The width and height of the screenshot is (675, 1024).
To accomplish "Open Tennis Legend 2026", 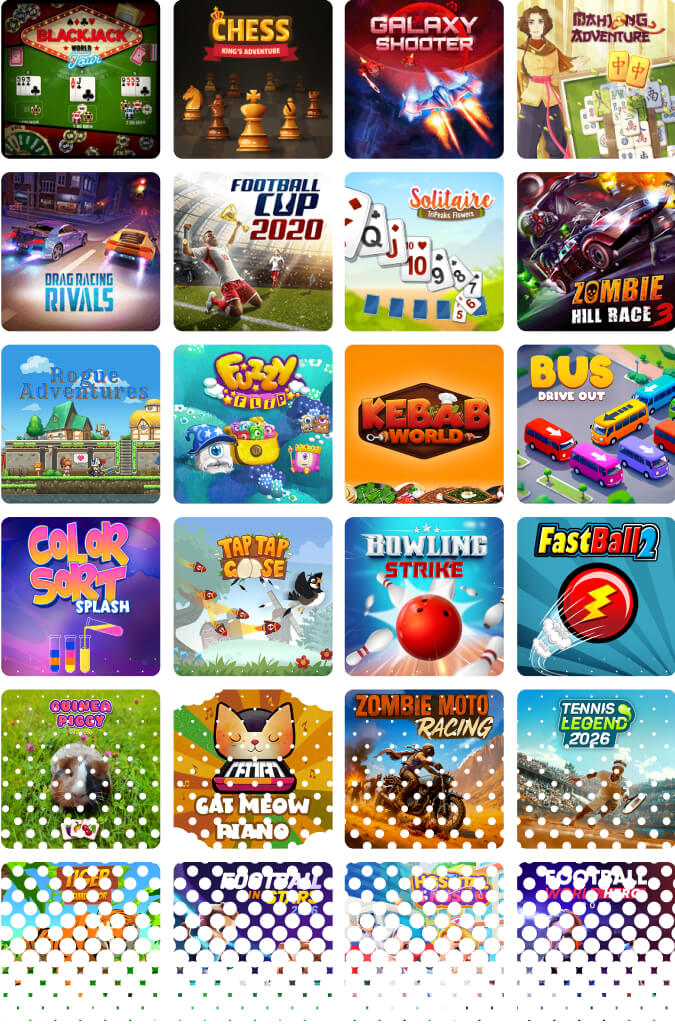I will tap(596, 768).
